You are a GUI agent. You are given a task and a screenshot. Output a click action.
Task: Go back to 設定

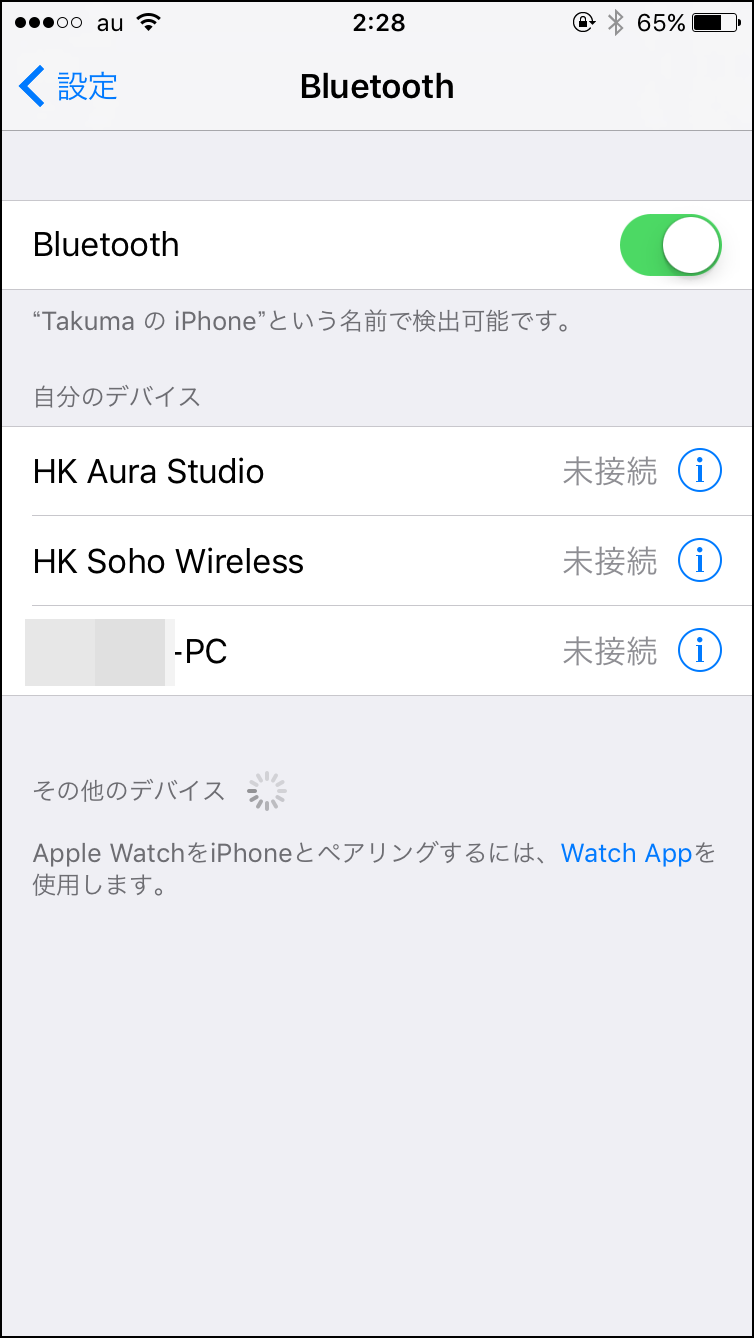pyautogui.click(x=68, y=87)
